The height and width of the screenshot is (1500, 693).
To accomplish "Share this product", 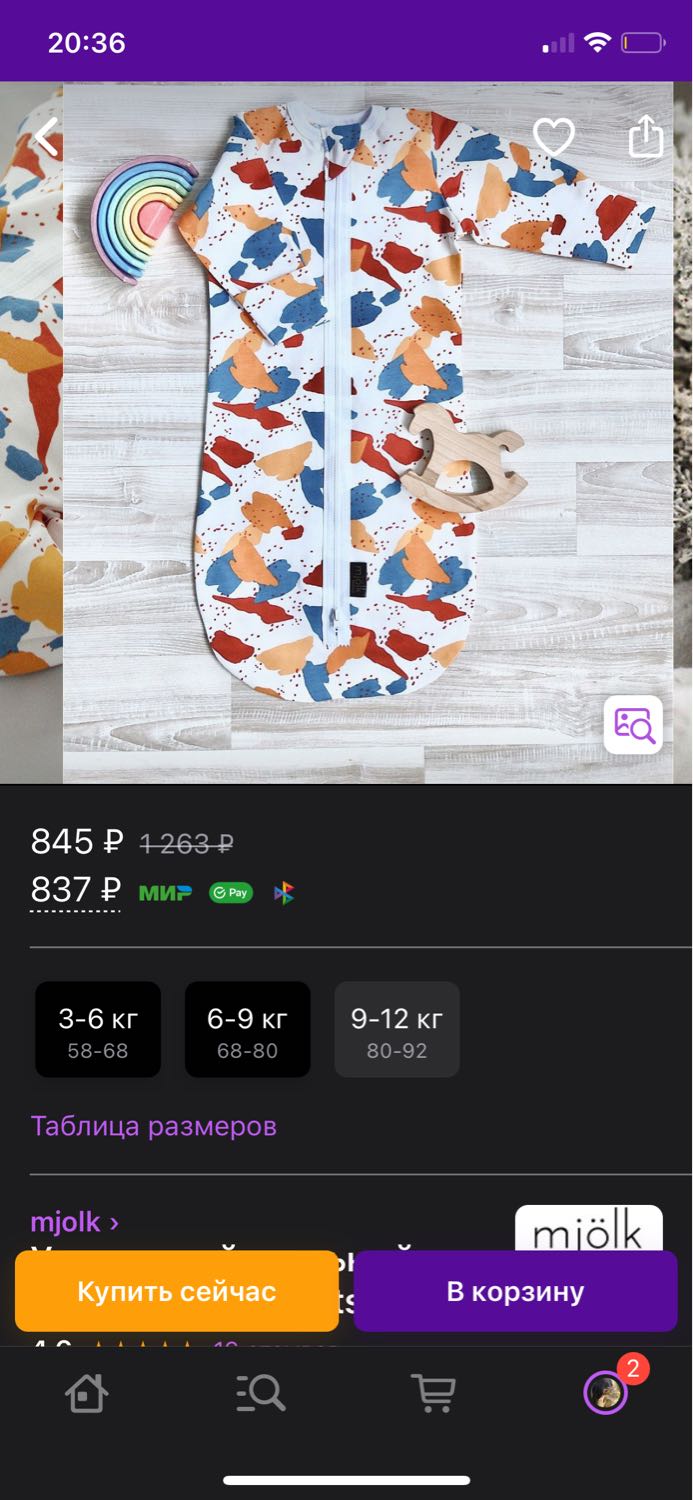I will [x=646, y=136].
